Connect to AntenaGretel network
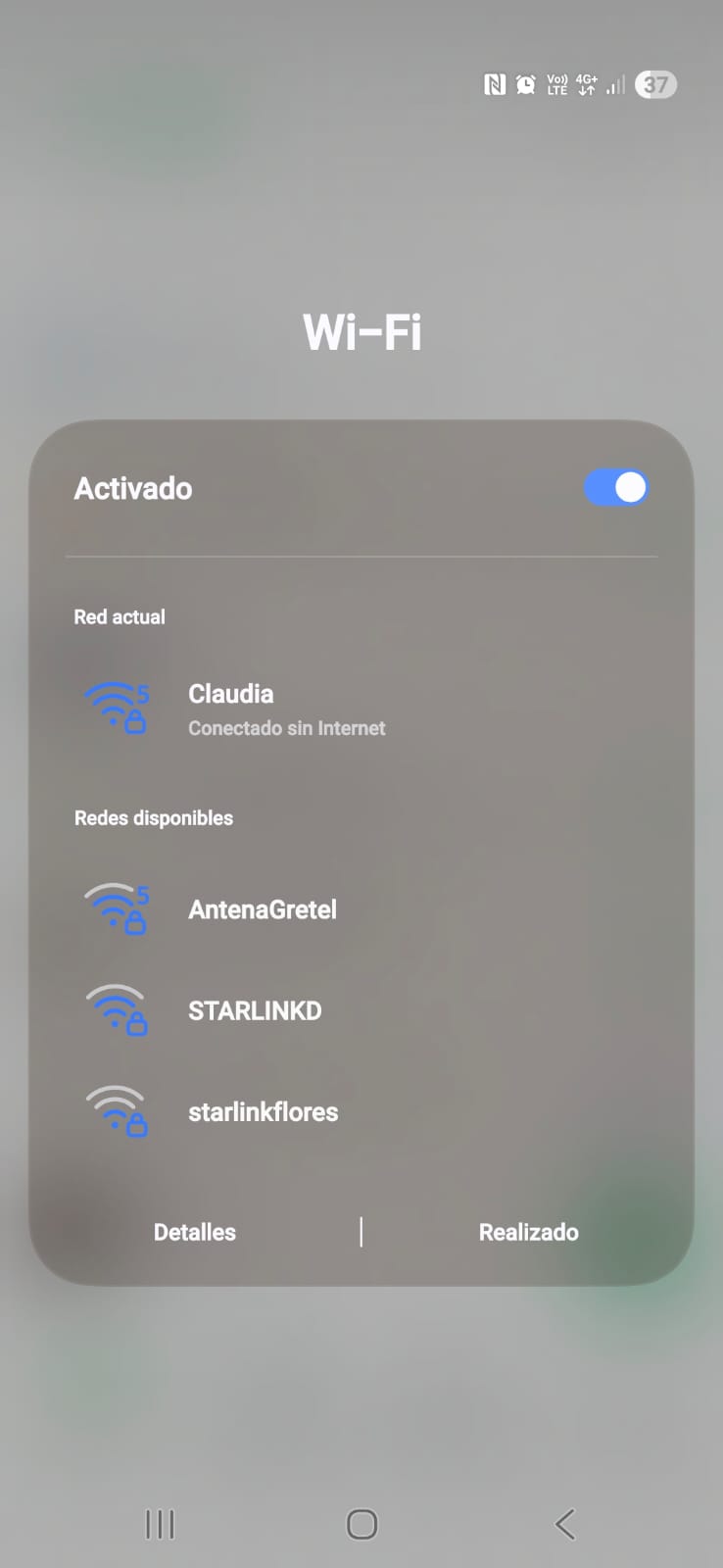The image size is (723, 1568). pyautogui.click(x=262, y=909)
